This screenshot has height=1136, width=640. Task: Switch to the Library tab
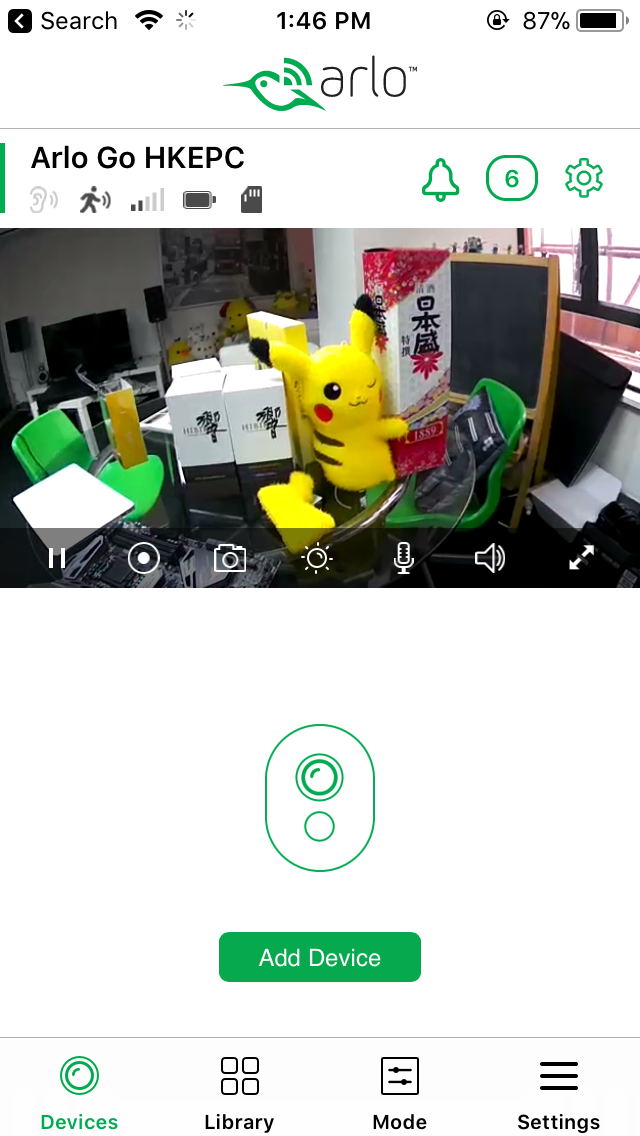pos(239,1092)
